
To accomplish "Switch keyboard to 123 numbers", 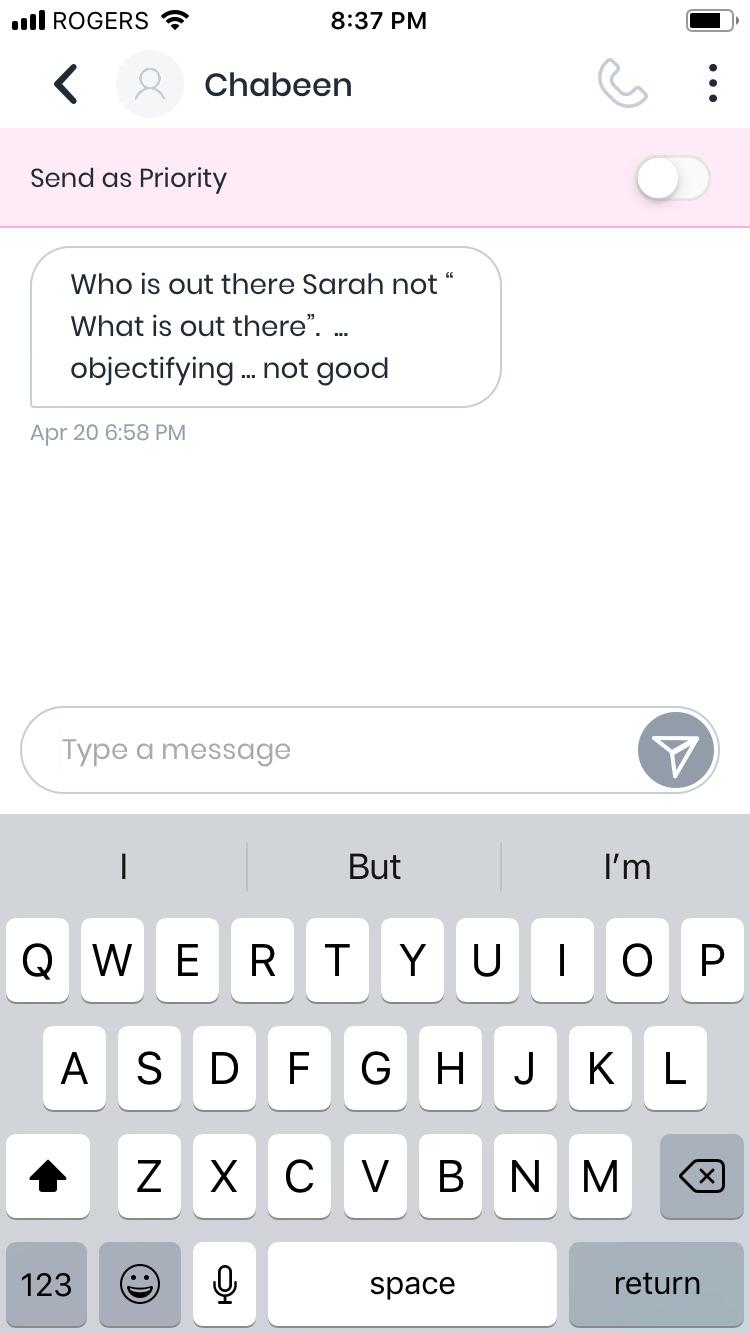I will point(46,1284).
